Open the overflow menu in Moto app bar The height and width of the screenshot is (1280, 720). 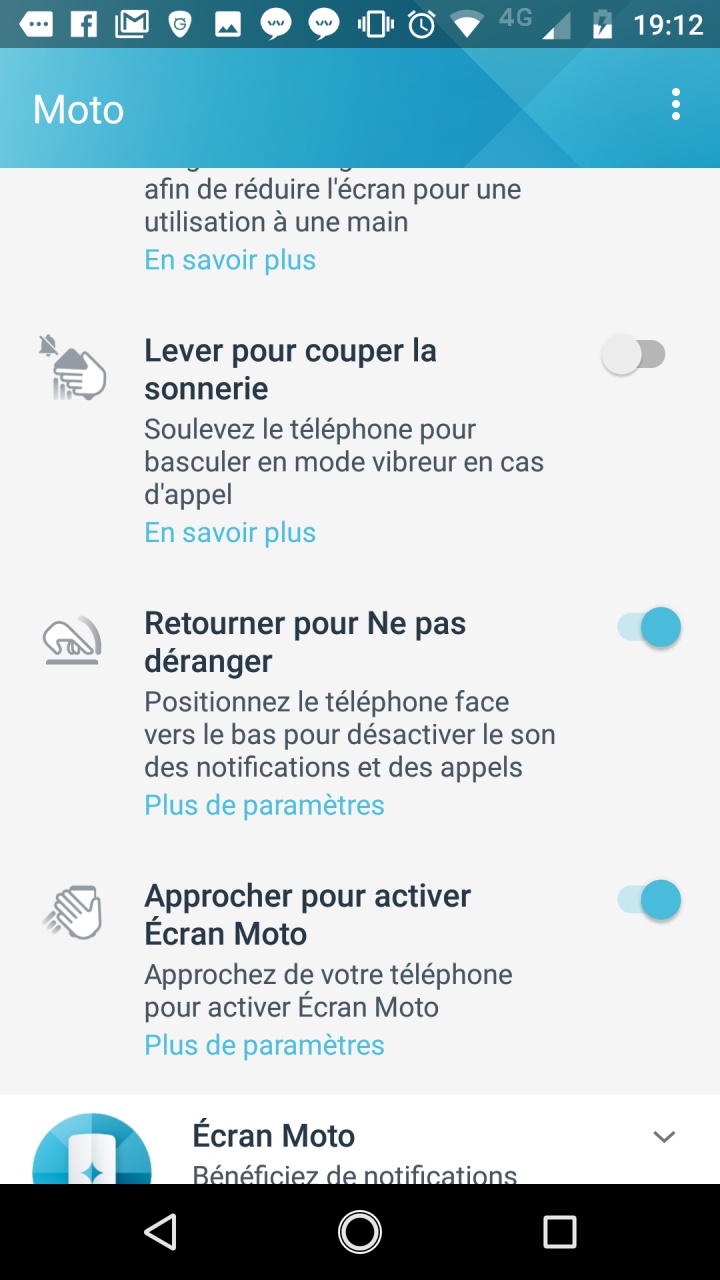pos(676,105)
